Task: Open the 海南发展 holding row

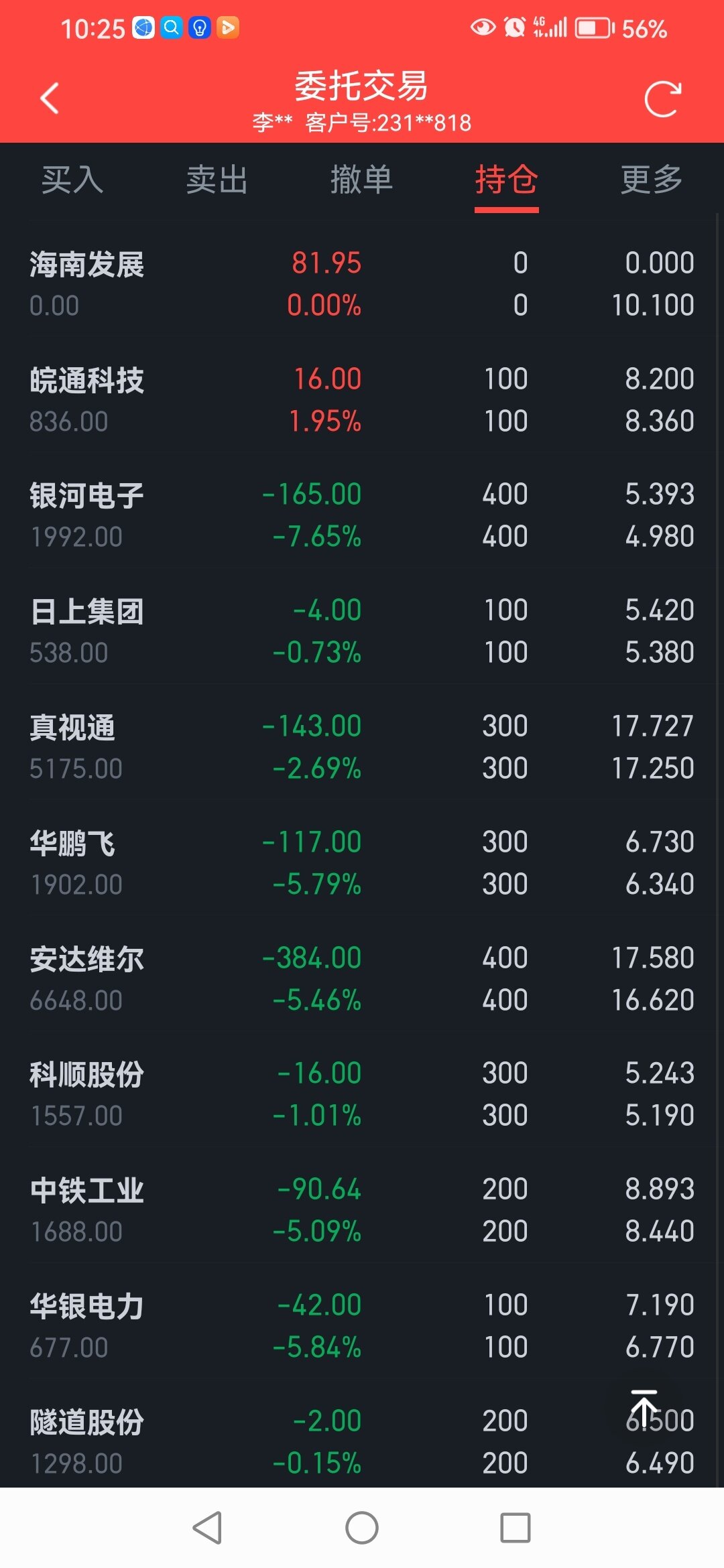Action: tap(362, 284)
